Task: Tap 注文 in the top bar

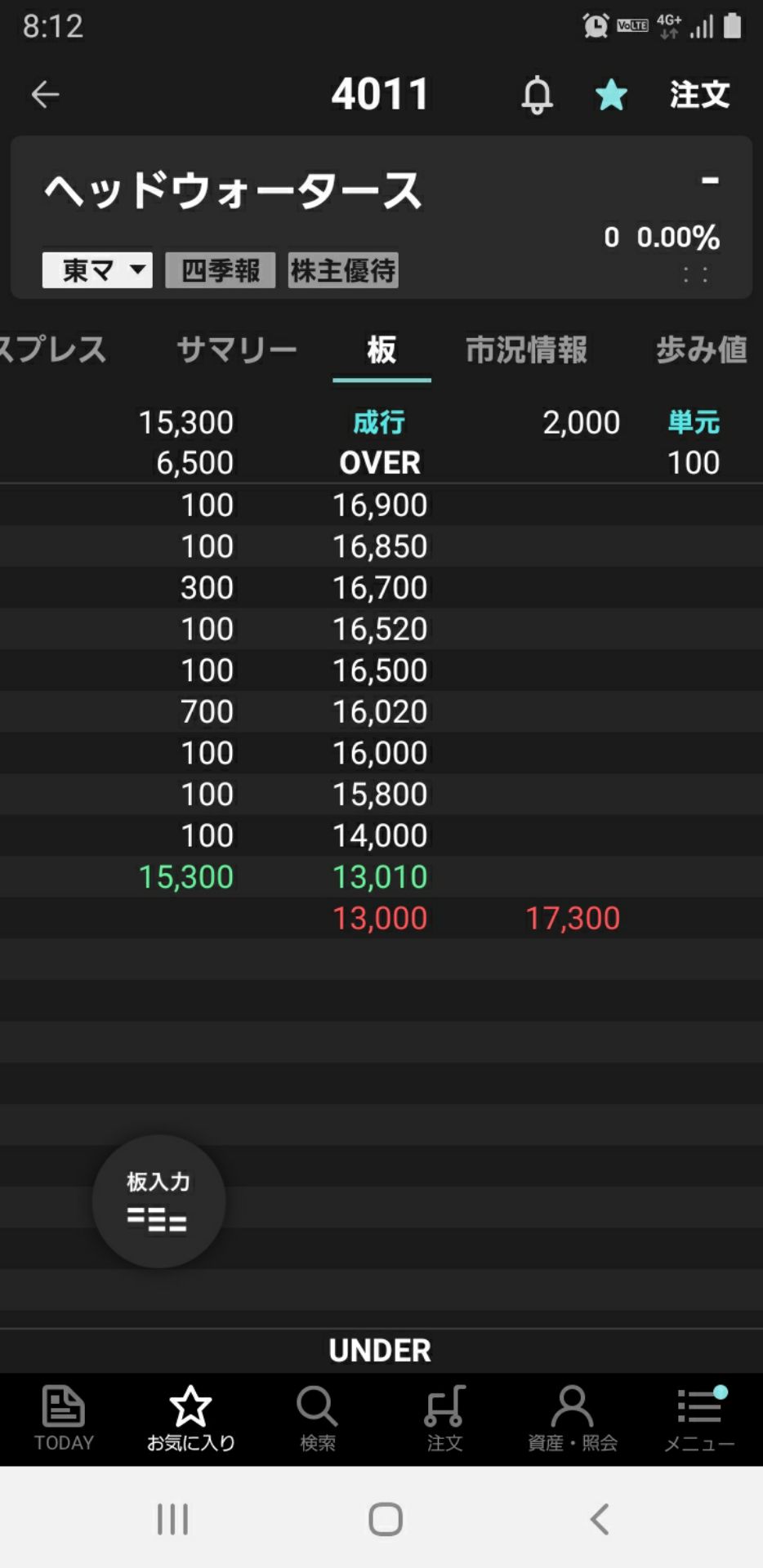Action: click(x=699, y=95)
